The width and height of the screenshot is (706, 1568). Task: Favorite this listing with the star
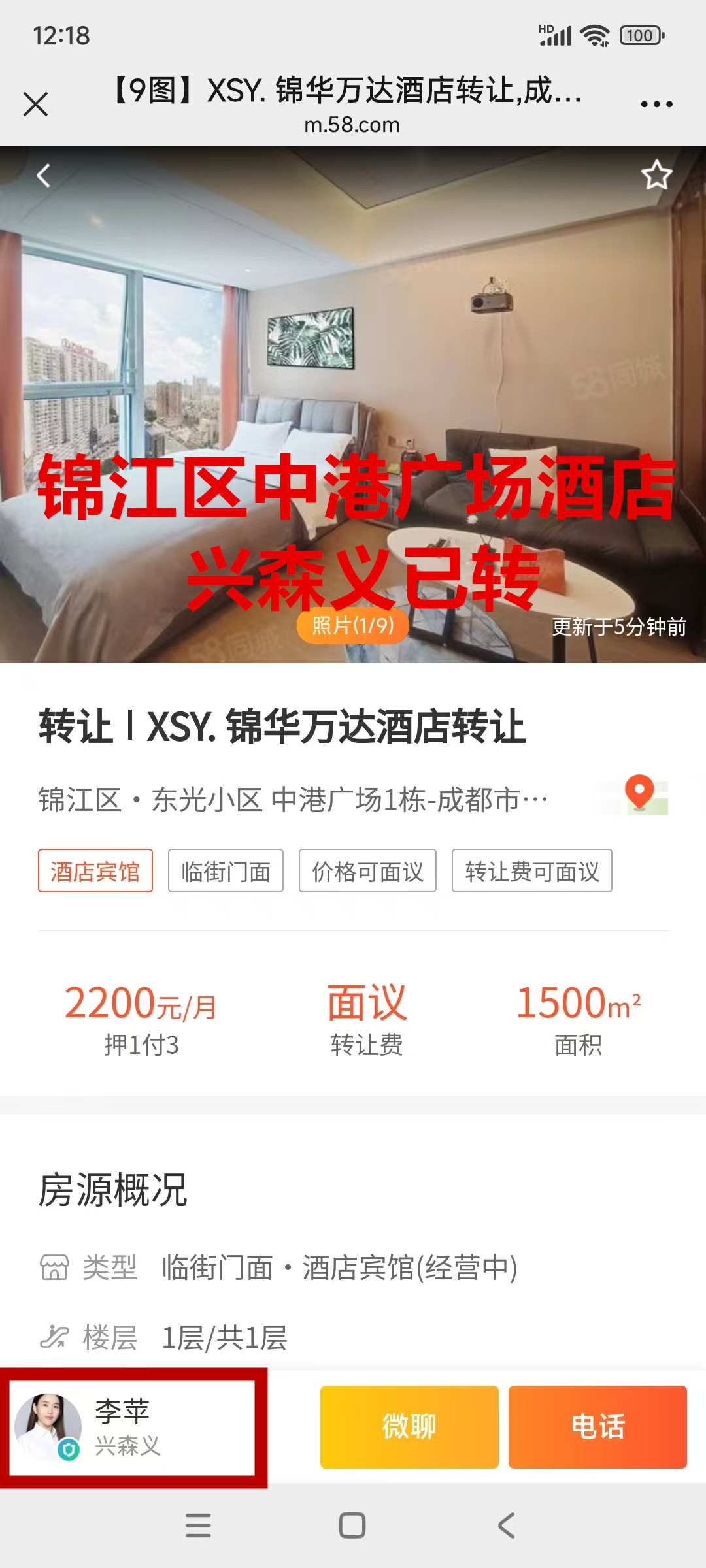click(x=656, y=175)
